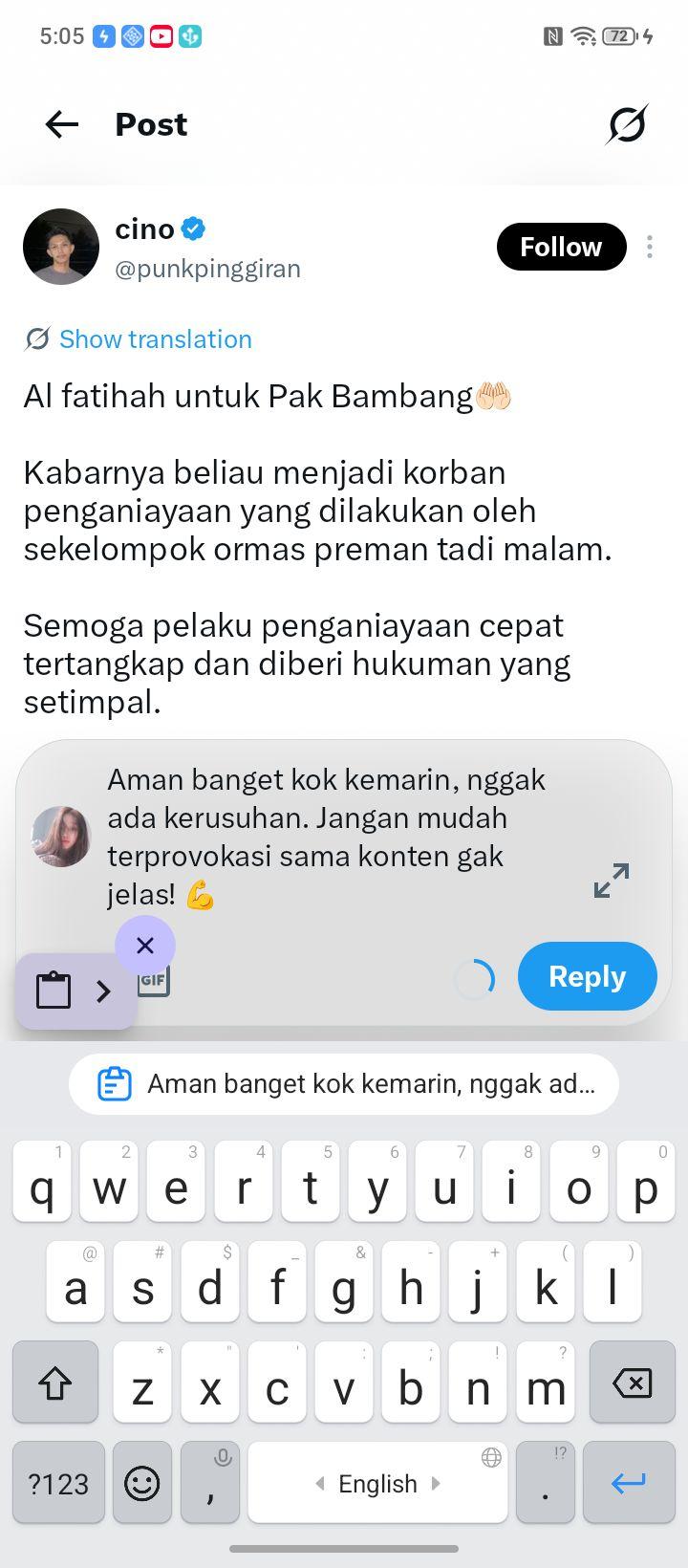Open cino's profile picture
Viewport: 688px width, 1568px height.
click(x=61, y=247)
